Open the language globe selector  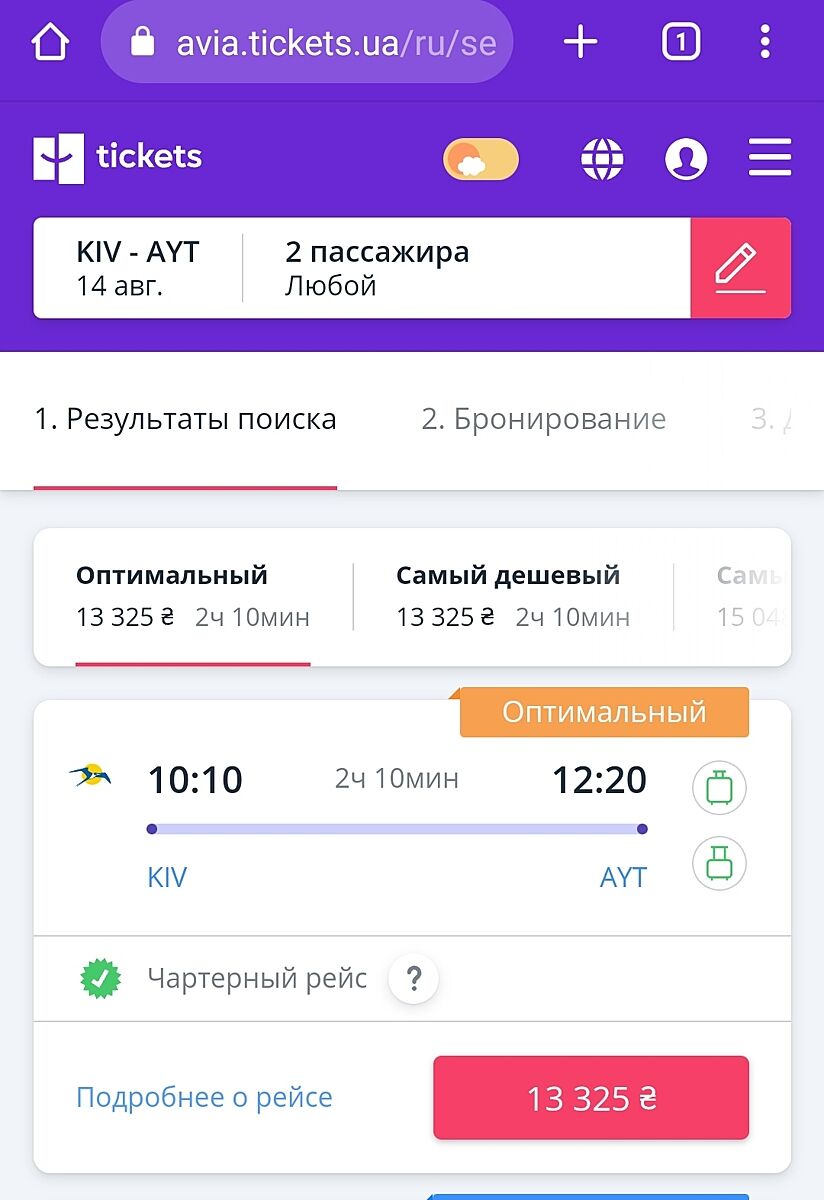click(602, 159)
